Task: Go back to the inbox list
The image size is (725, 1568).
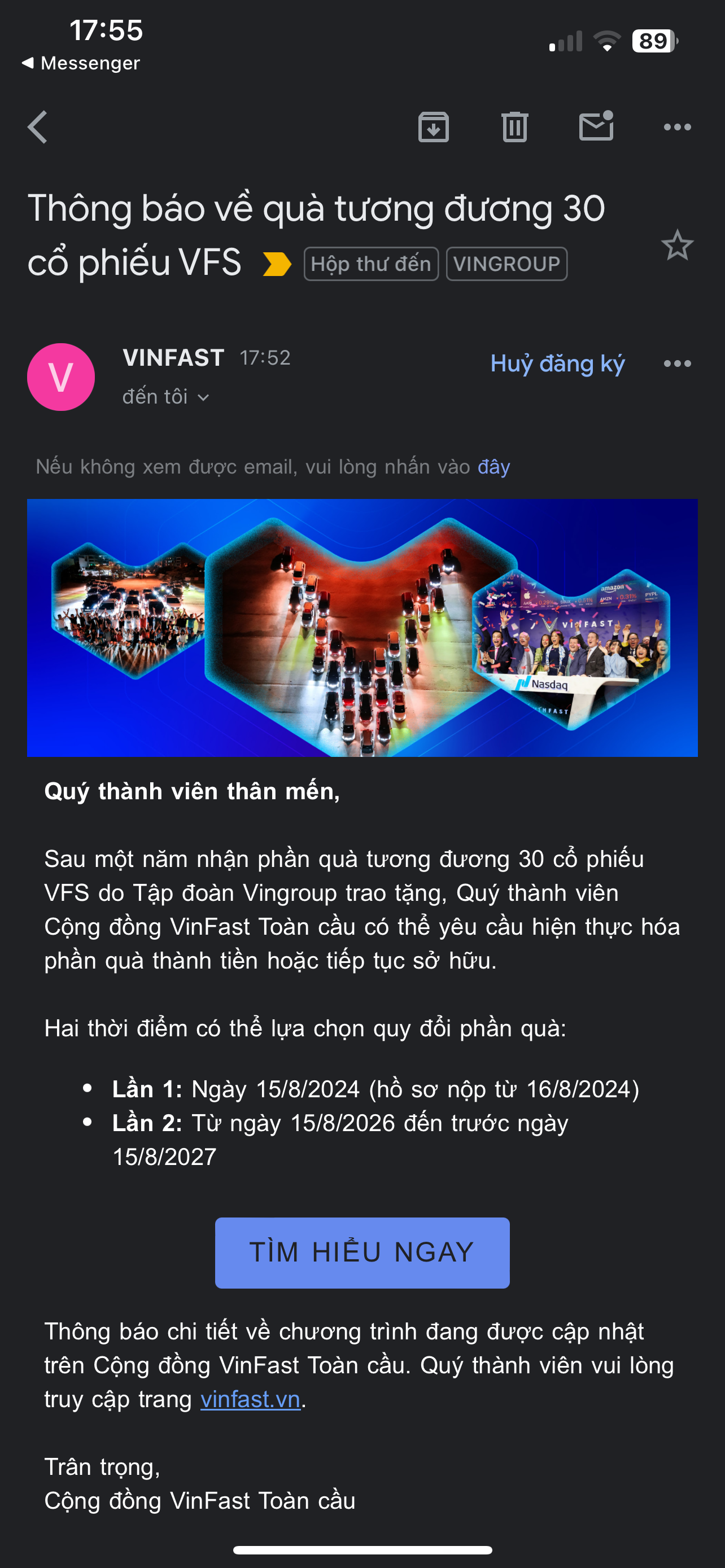Action: coord(38,127)
